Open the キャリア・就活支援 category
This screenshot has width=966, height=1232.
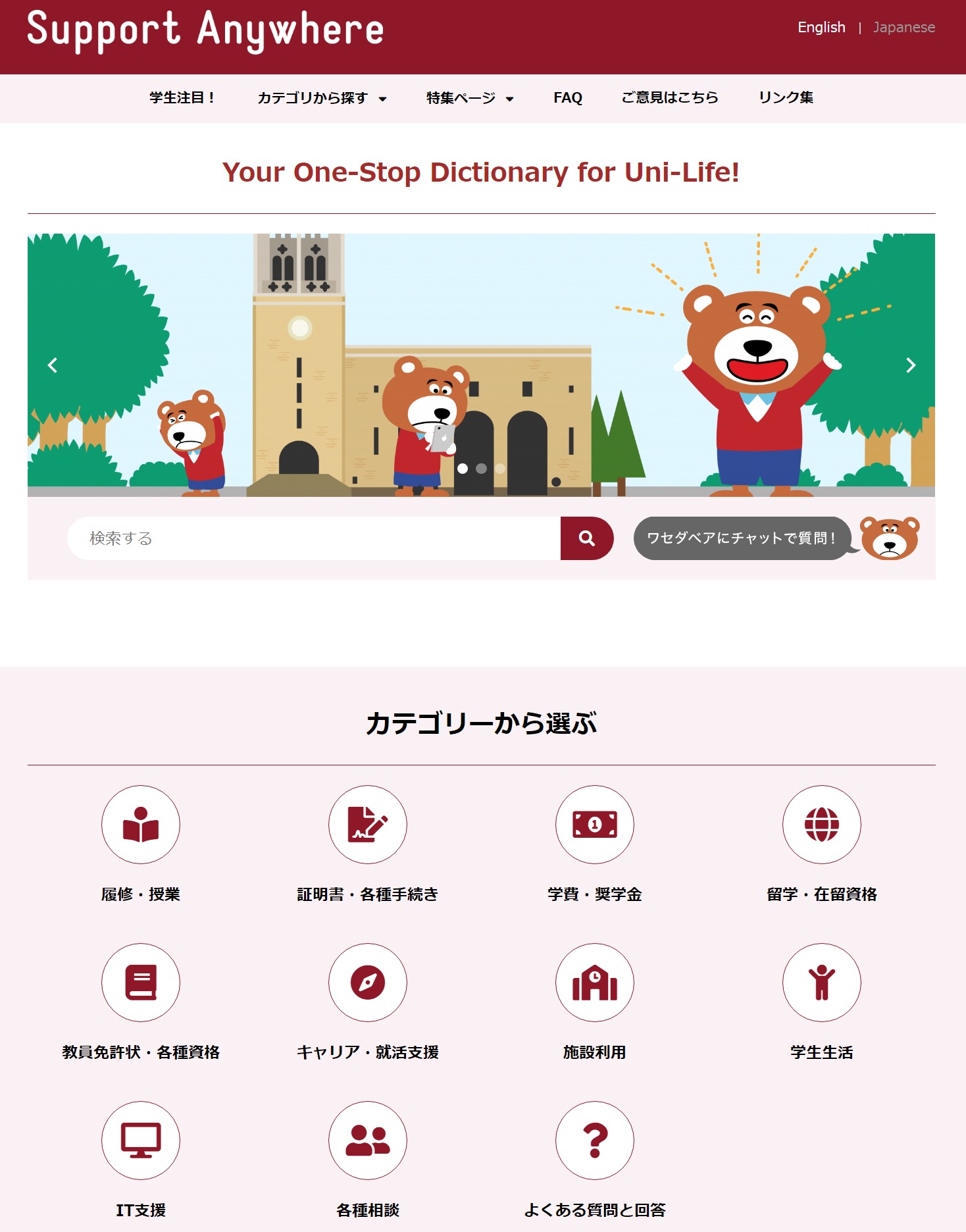pyautogui.click(x=367, y=983)
